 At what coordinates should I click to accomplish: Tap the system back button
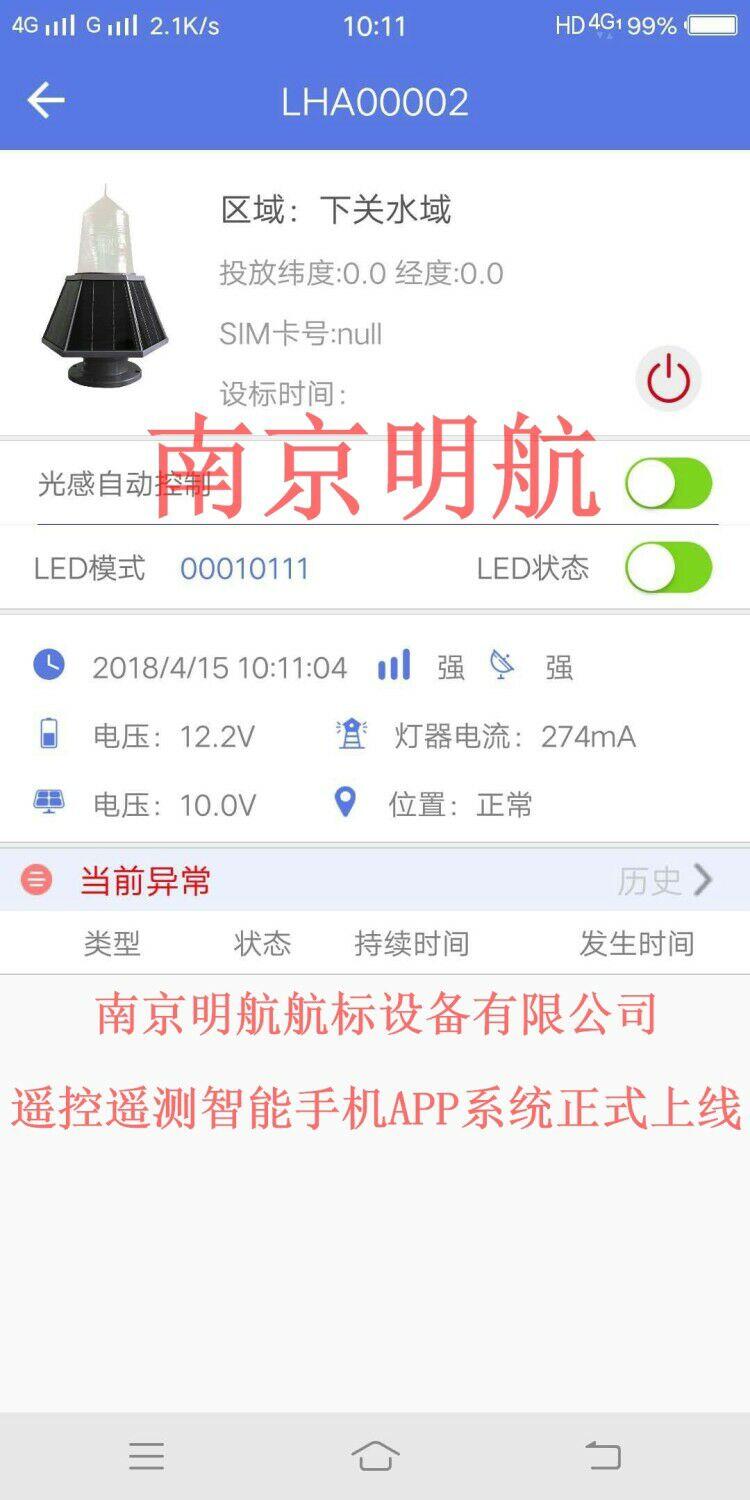[603, 1456]
